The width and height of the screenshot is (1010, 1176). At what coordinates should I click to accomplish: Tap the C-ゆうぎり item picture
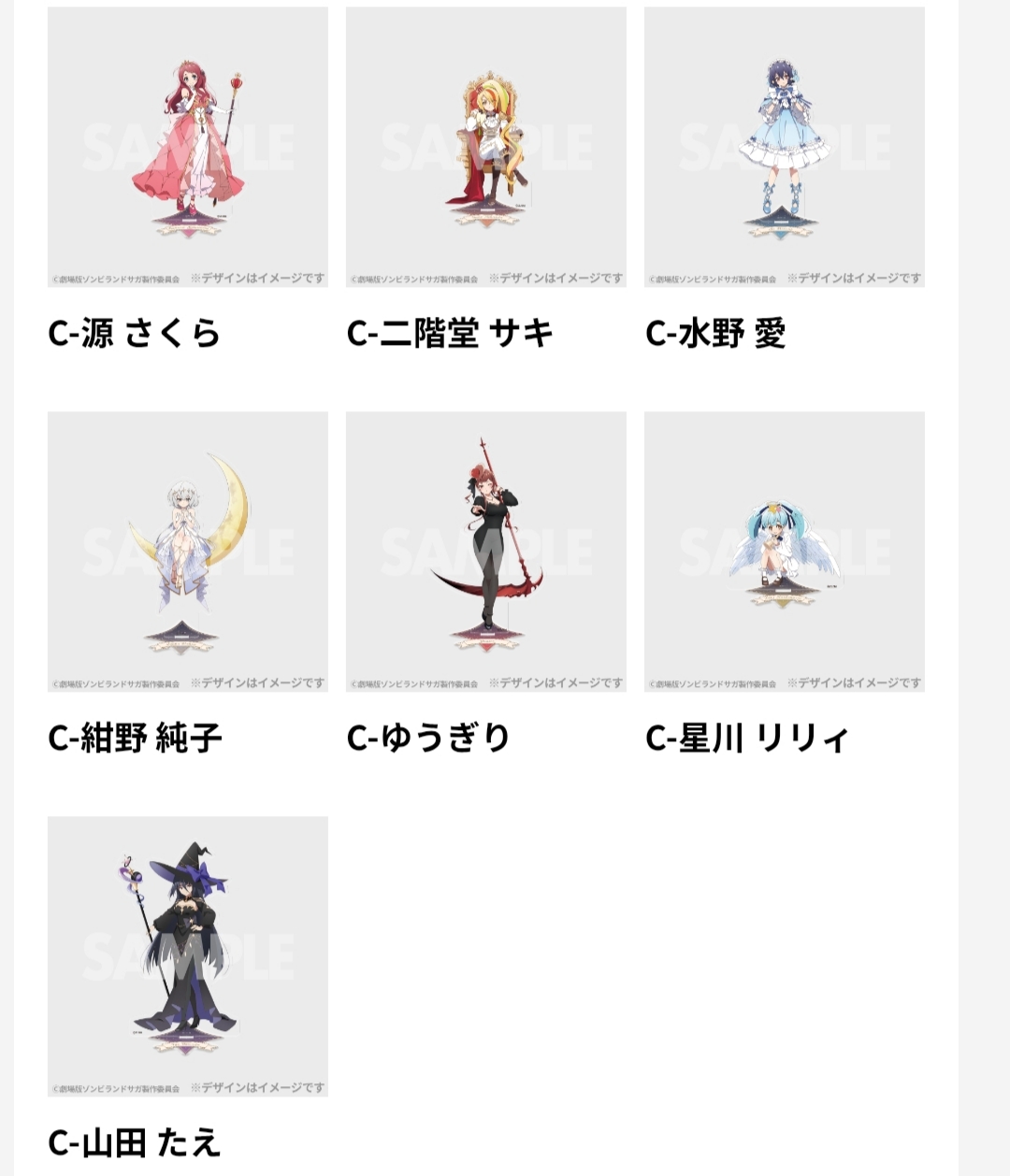point(486,552)
